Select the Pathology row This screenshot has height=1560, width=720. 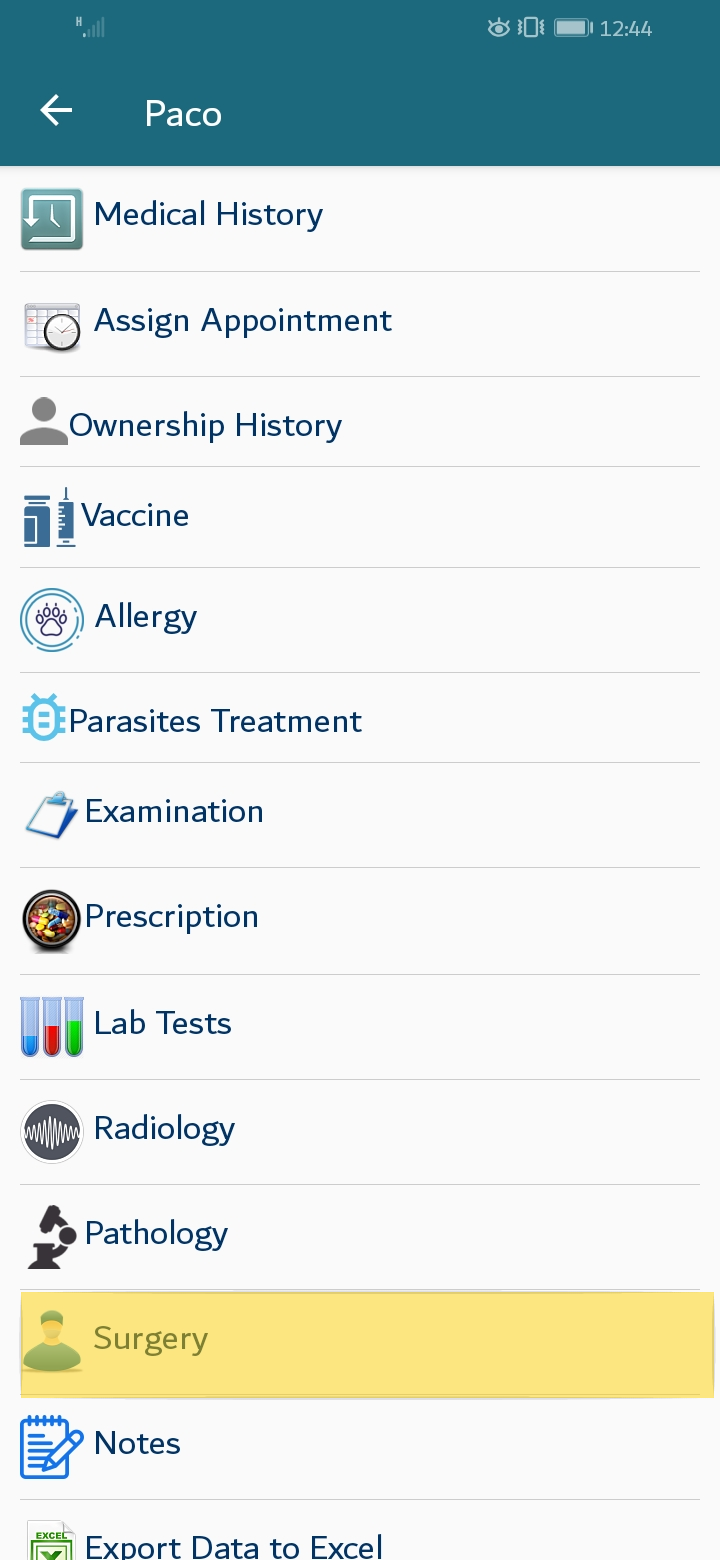point(360,1237)
